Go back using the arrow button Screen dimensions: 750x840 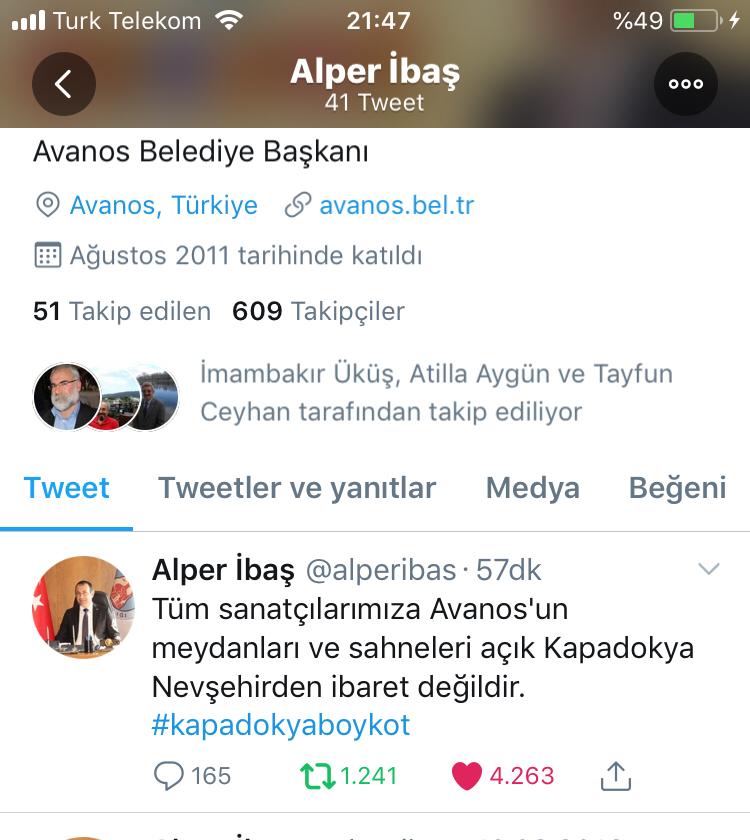pyautogui.click(x=63, y=84)
